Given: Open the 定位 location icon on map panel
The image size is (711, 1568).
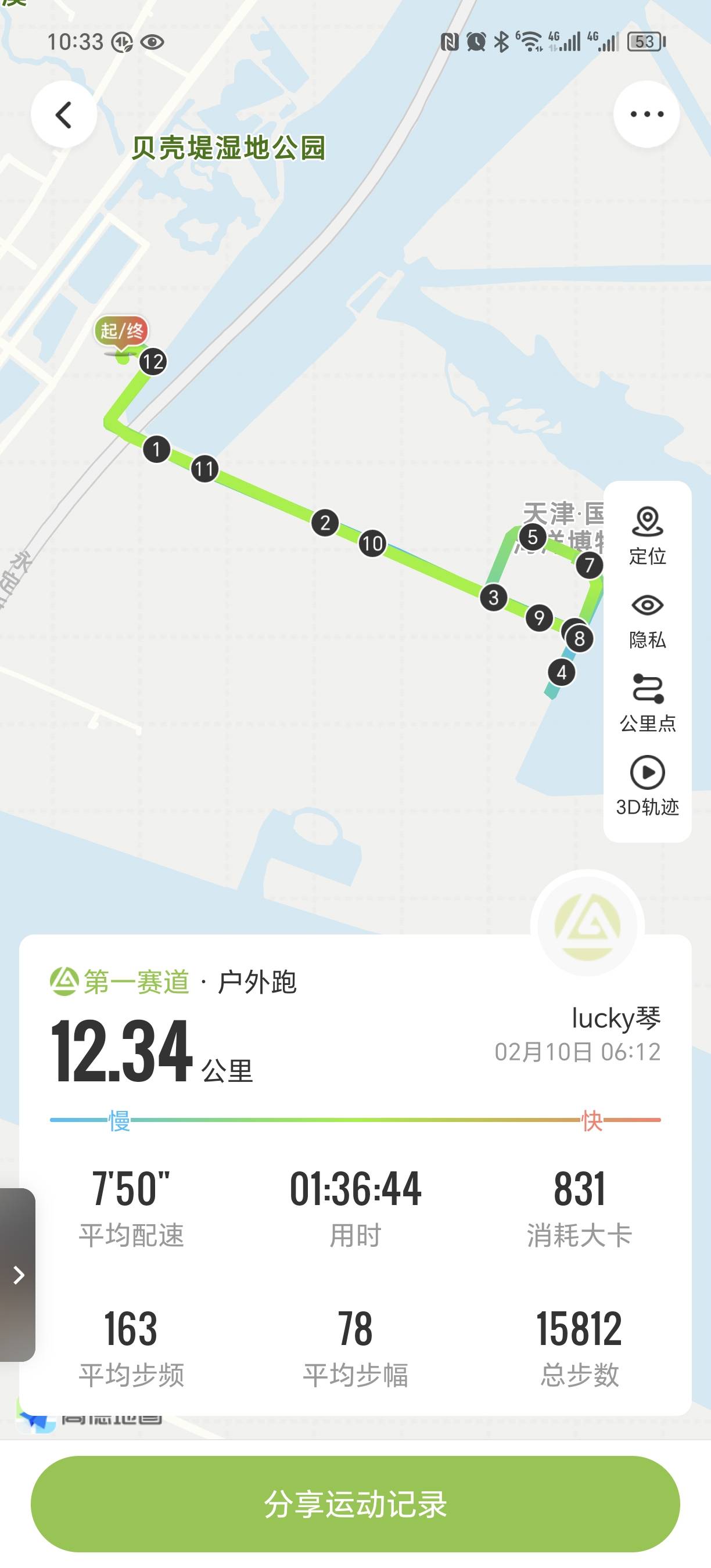Looking at the screenshot, I should 648,521.
